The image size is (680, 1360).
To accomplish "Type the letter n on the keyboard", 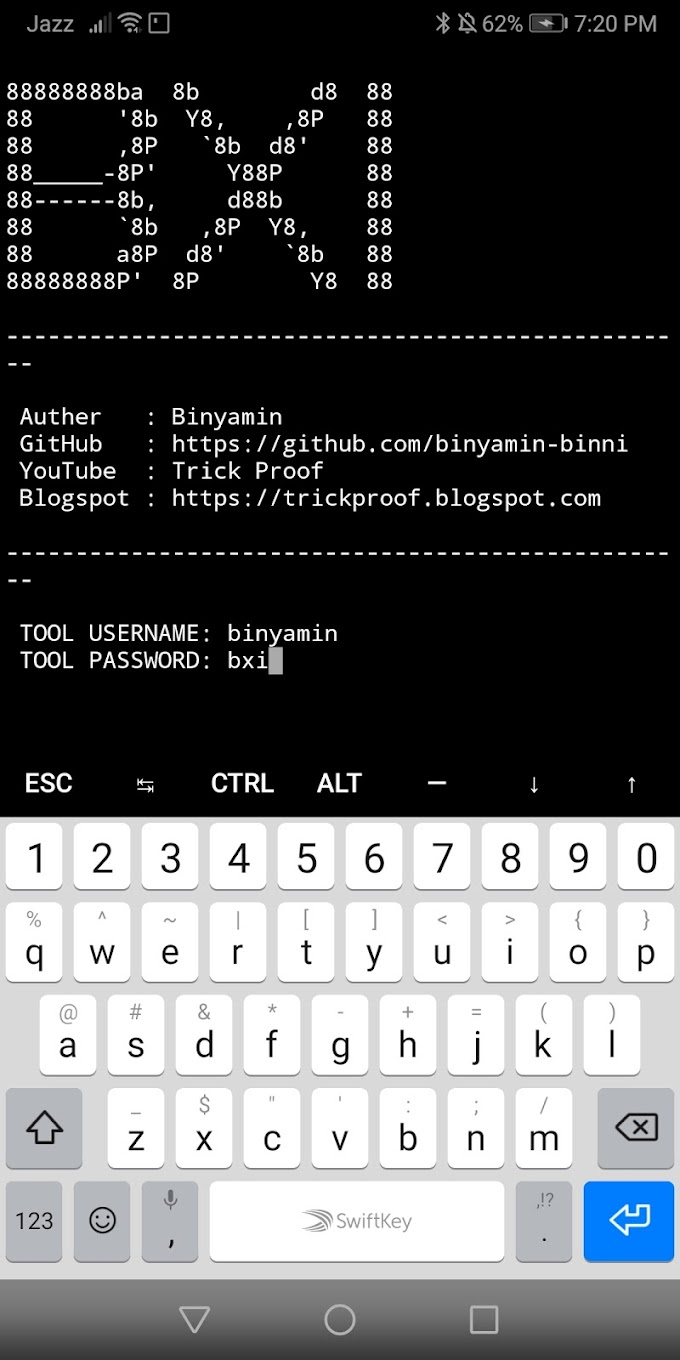I will 476,1128.
